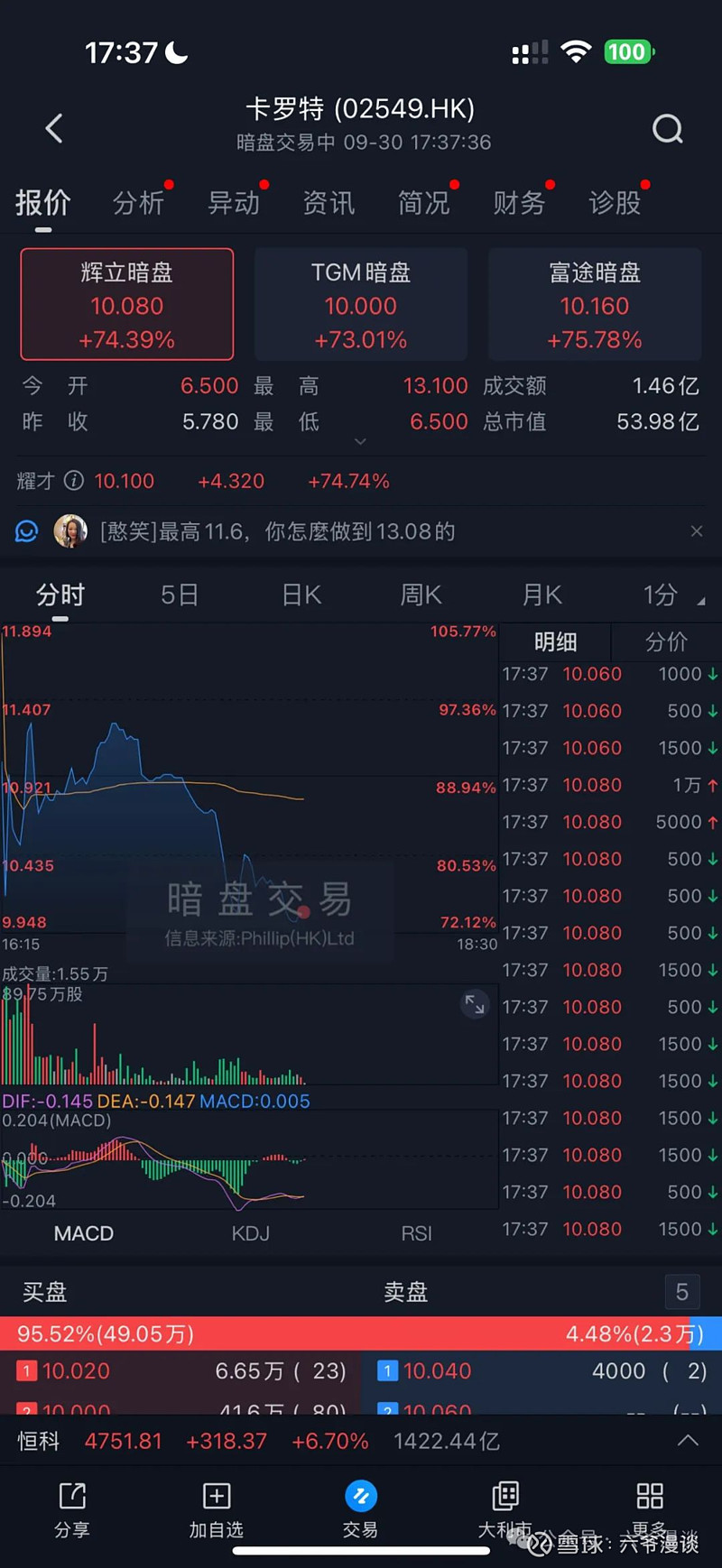This screenshot has height=1568, width=722.
Task: Switch to the 分析 tab
Action: (x=138, y=203)
